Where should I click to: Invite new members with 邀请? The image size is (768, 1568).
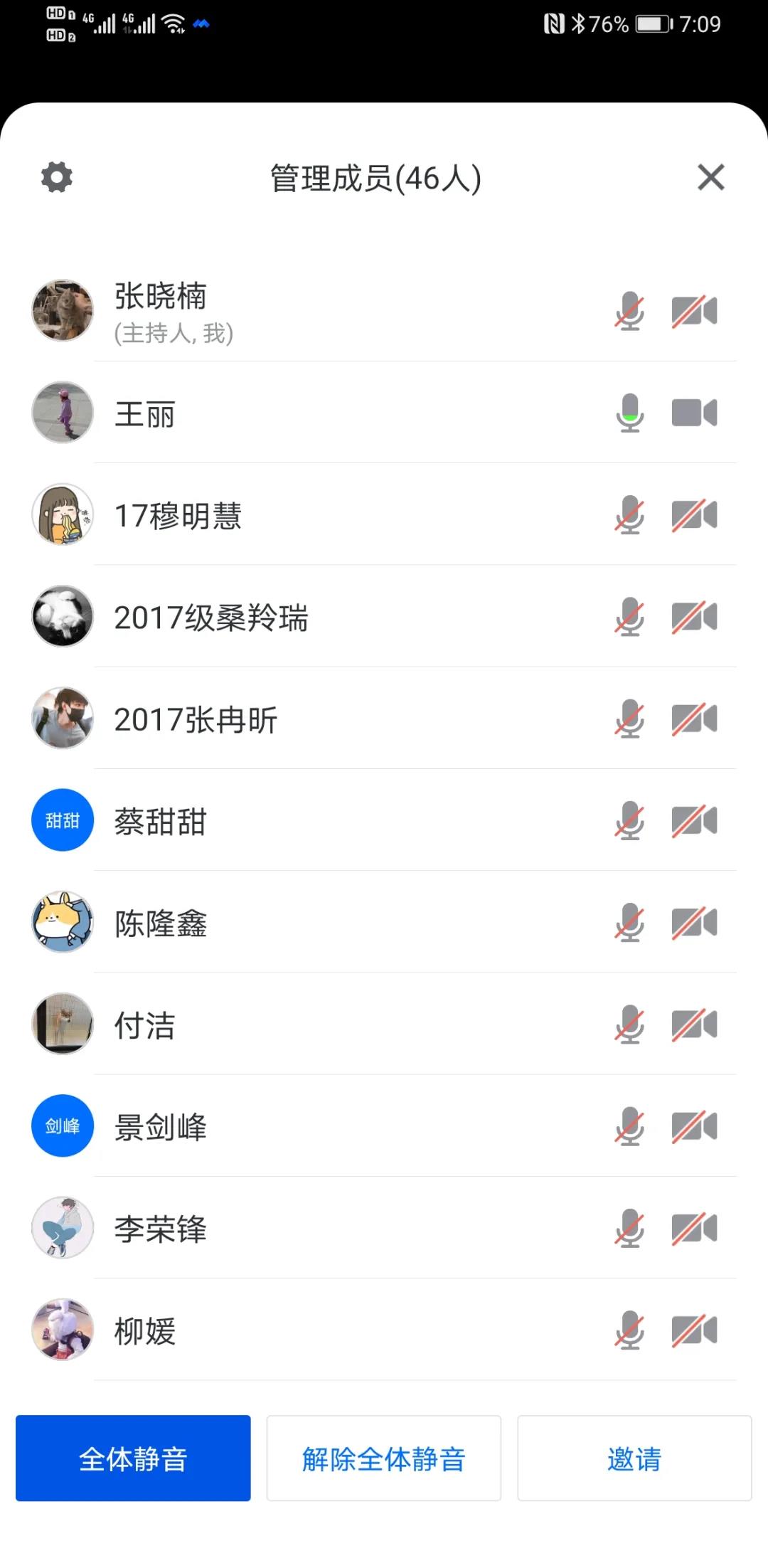coord(634,1459)
